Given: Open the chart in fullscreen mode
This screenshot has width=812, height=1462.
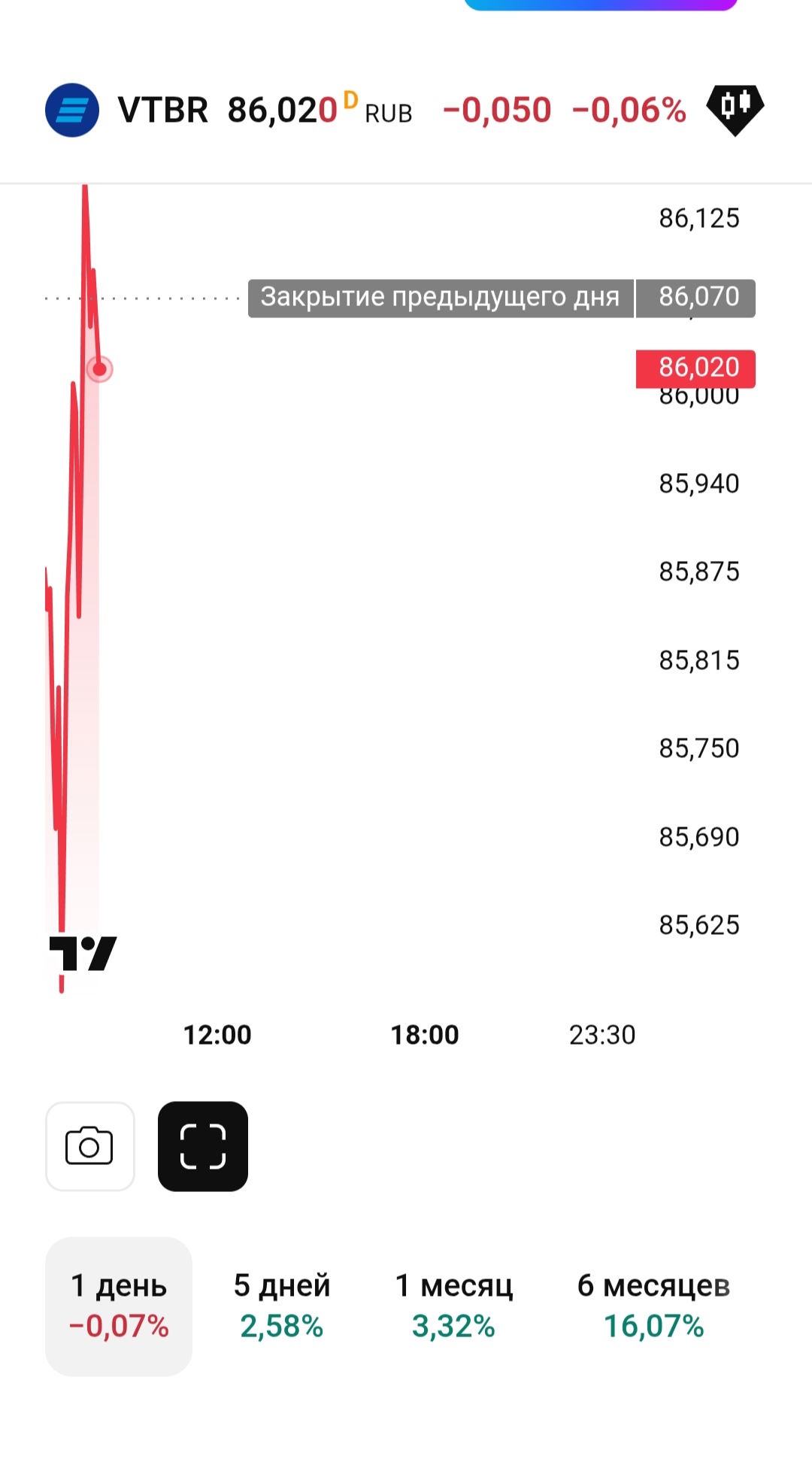Looking at the screenshot, I should (x=203, y=1146).
